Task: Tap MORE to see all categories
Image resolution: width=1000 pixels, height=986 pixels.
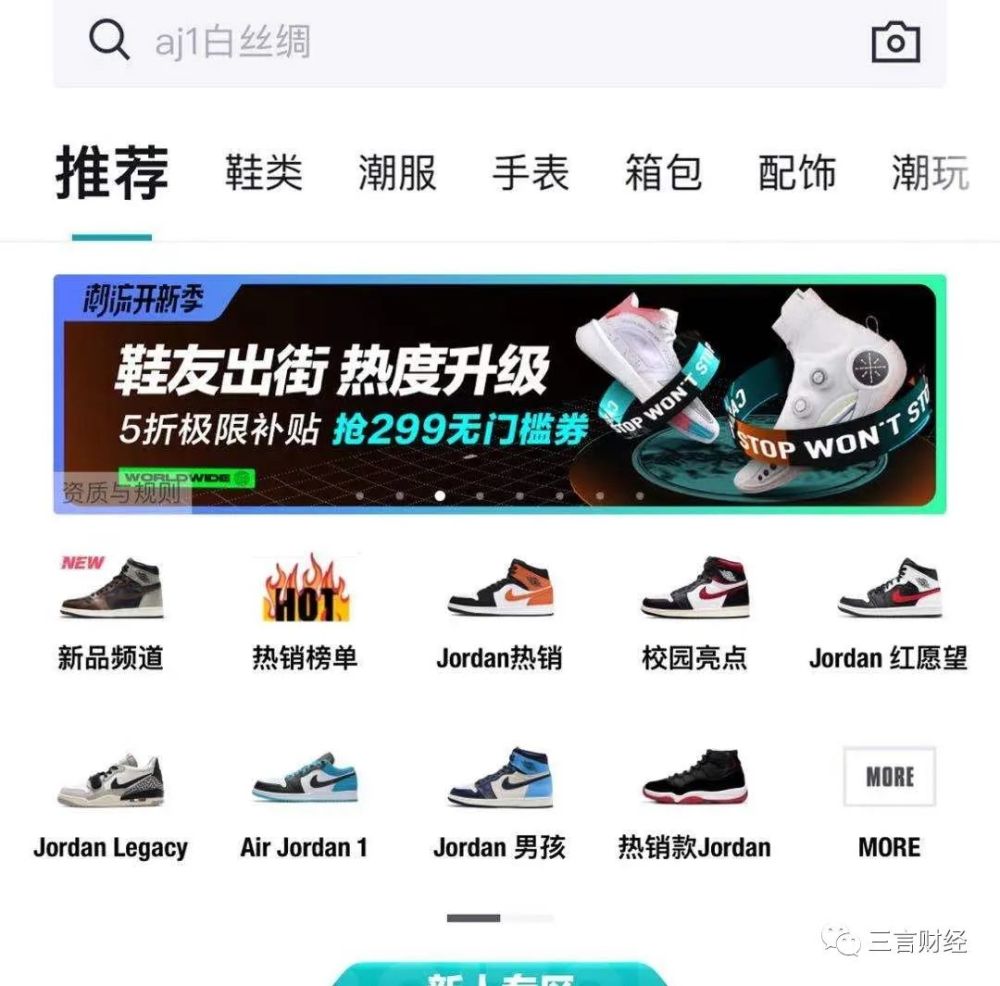Action: click(888, 802)
